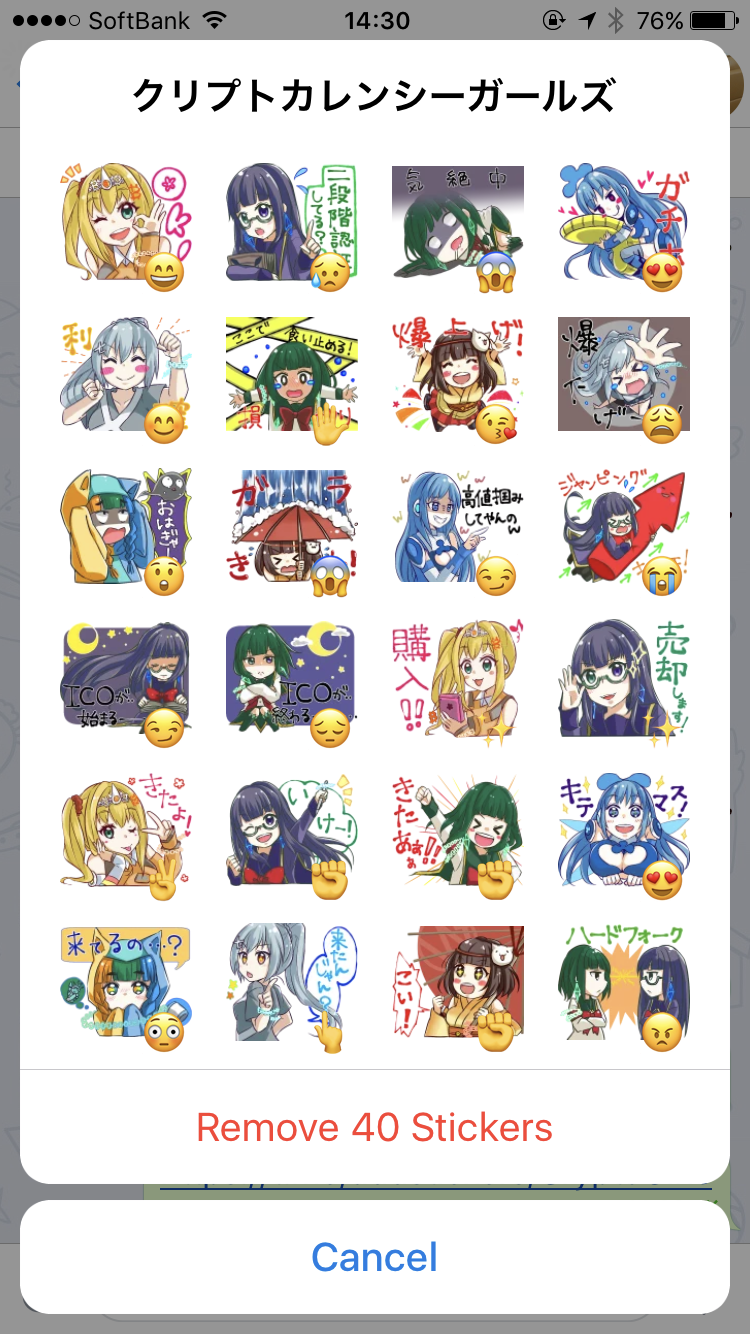
Task: Preview the キテマス! blue-haired sticker
Action: point(624,830)
